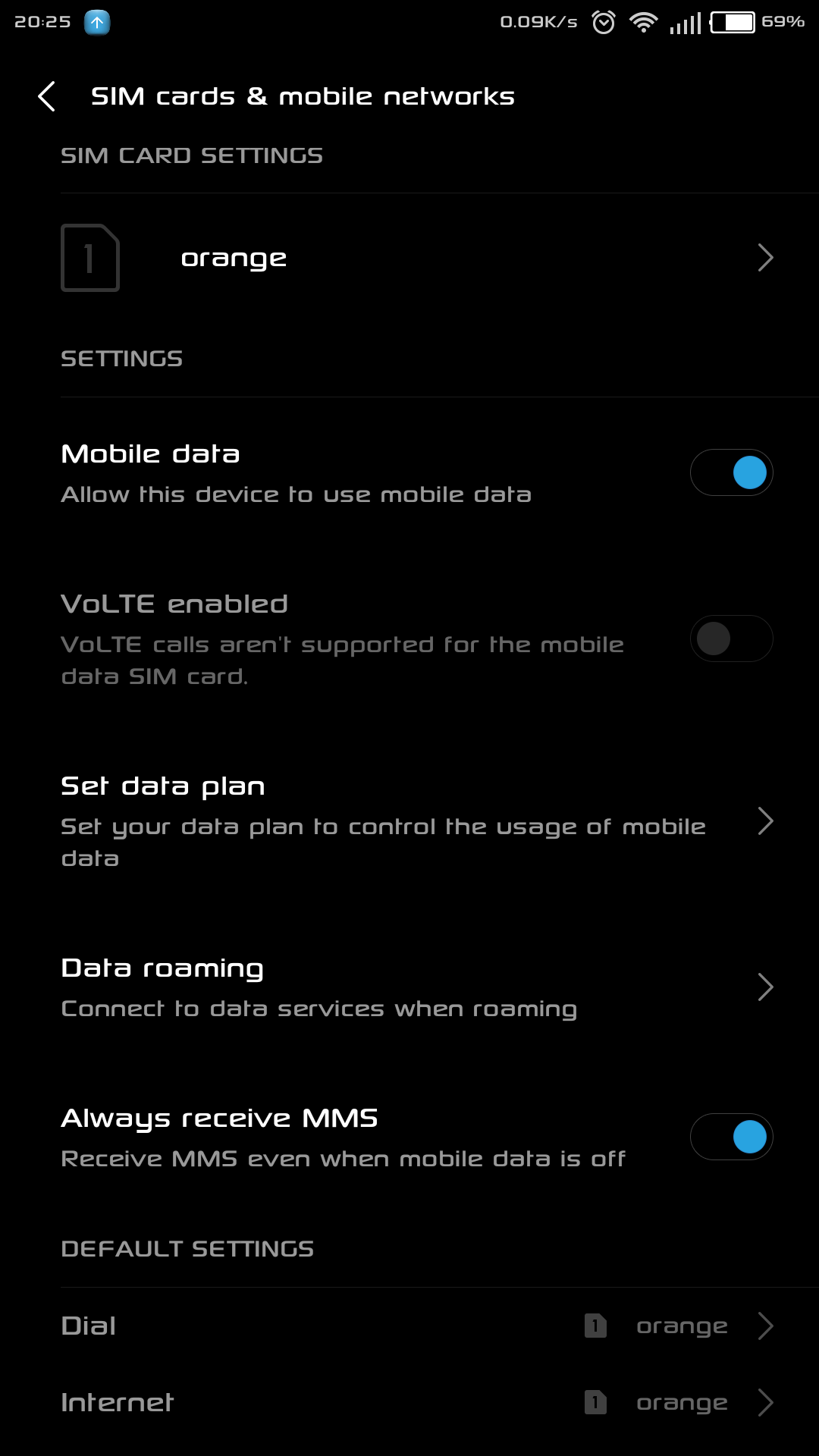Choose the default SIM for Internet

pos(409,1402)
